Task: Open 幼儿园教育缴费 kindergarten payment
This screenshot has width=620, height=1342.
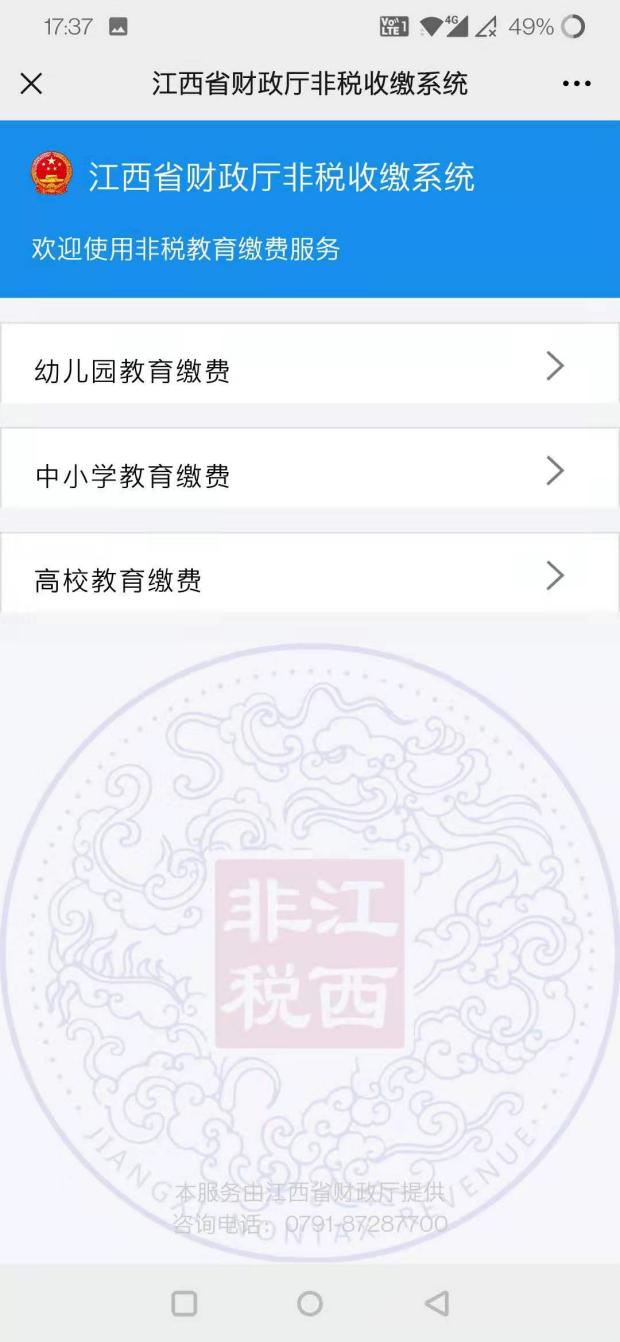Action: coord(310,367)
